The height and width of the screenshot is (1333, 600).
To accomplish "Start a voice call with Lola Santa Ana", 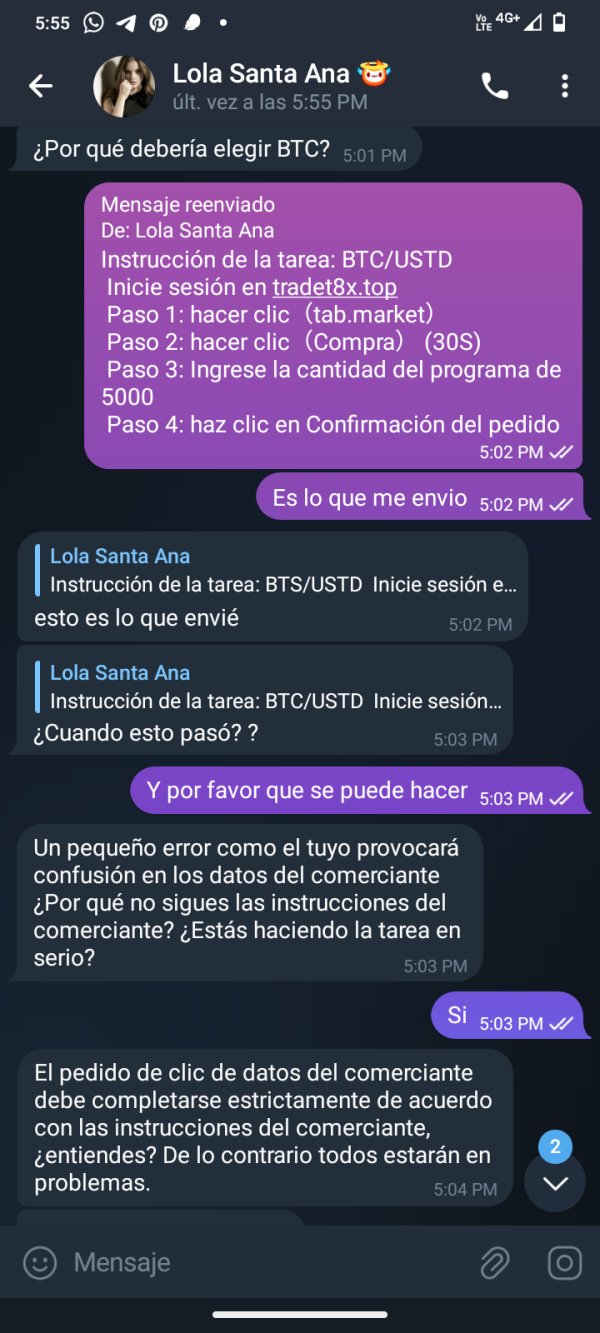I will point(495,87).
